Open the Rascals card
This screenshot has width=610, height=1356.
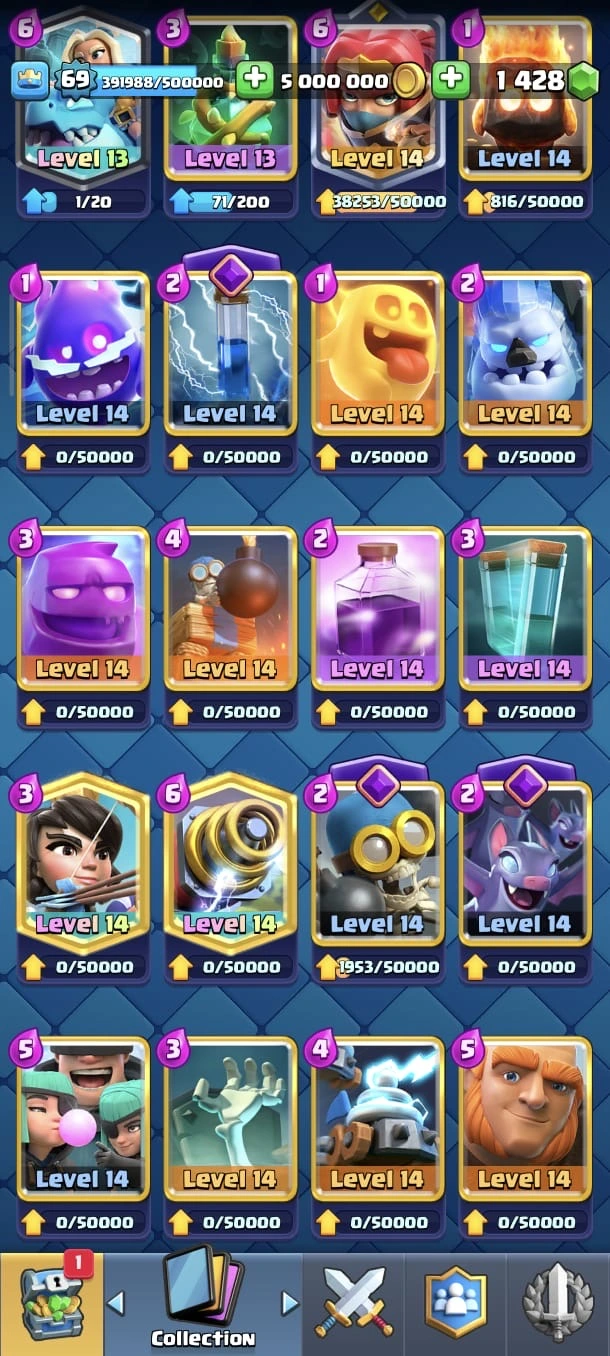pyautogui.click(x=82, y=1120)
